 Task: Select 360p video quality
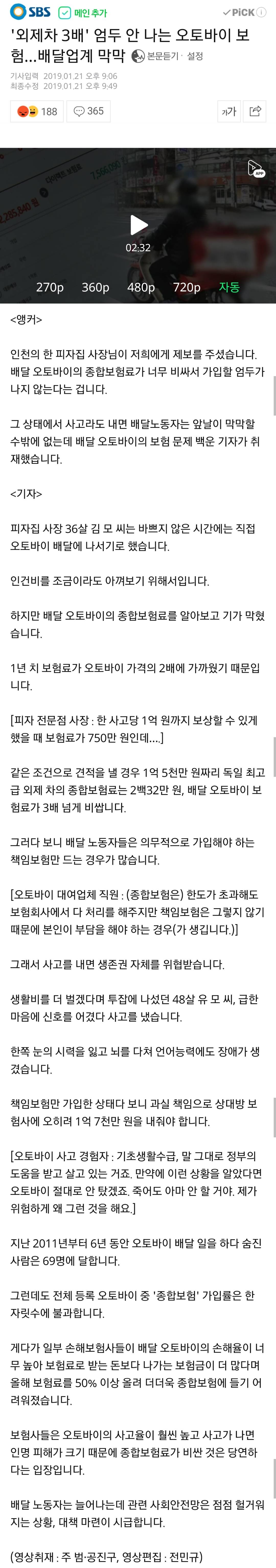click(95, 287)
